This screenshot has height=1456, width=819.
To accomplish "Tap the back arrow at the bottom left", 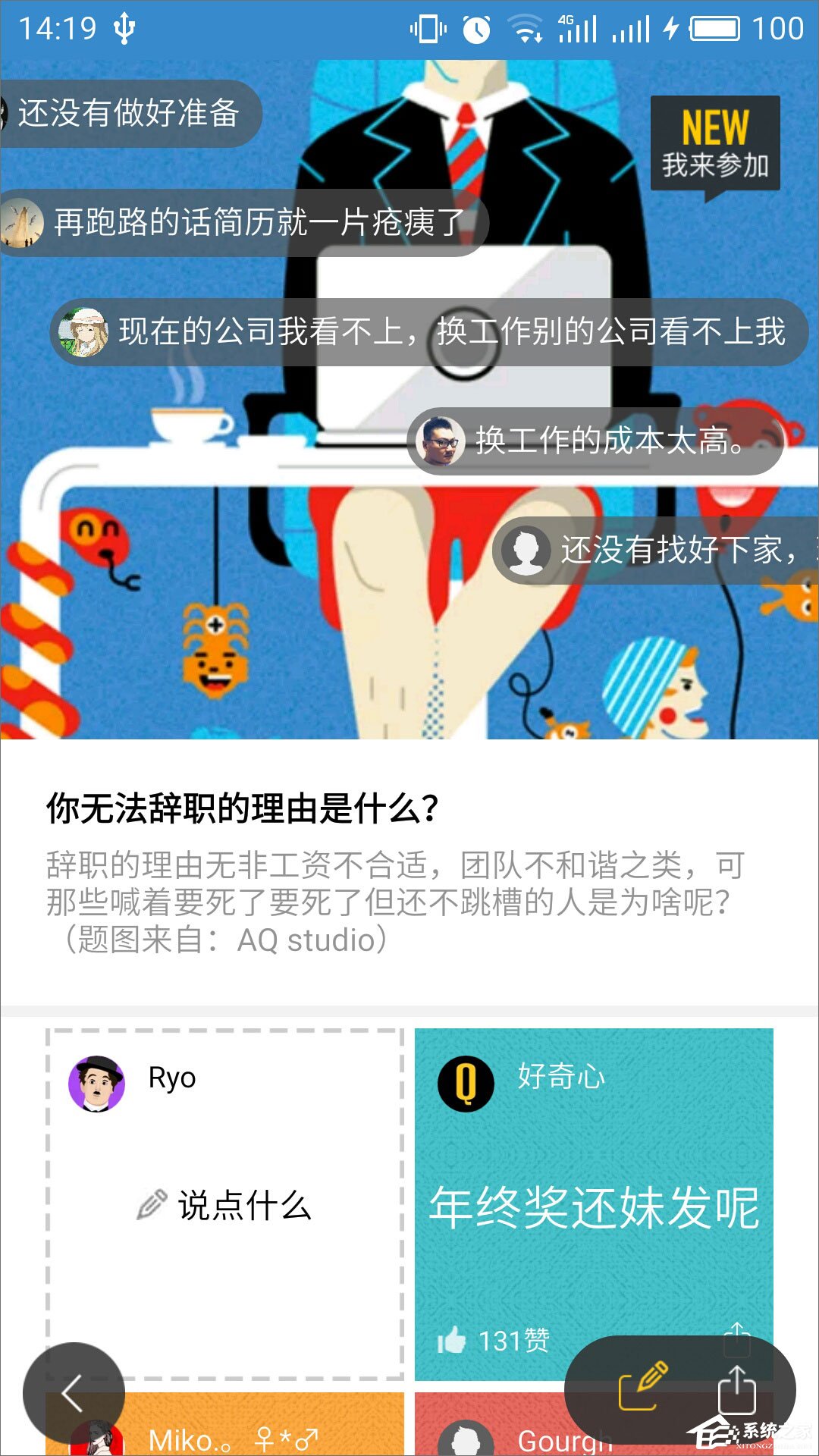I will [74, 1394].
